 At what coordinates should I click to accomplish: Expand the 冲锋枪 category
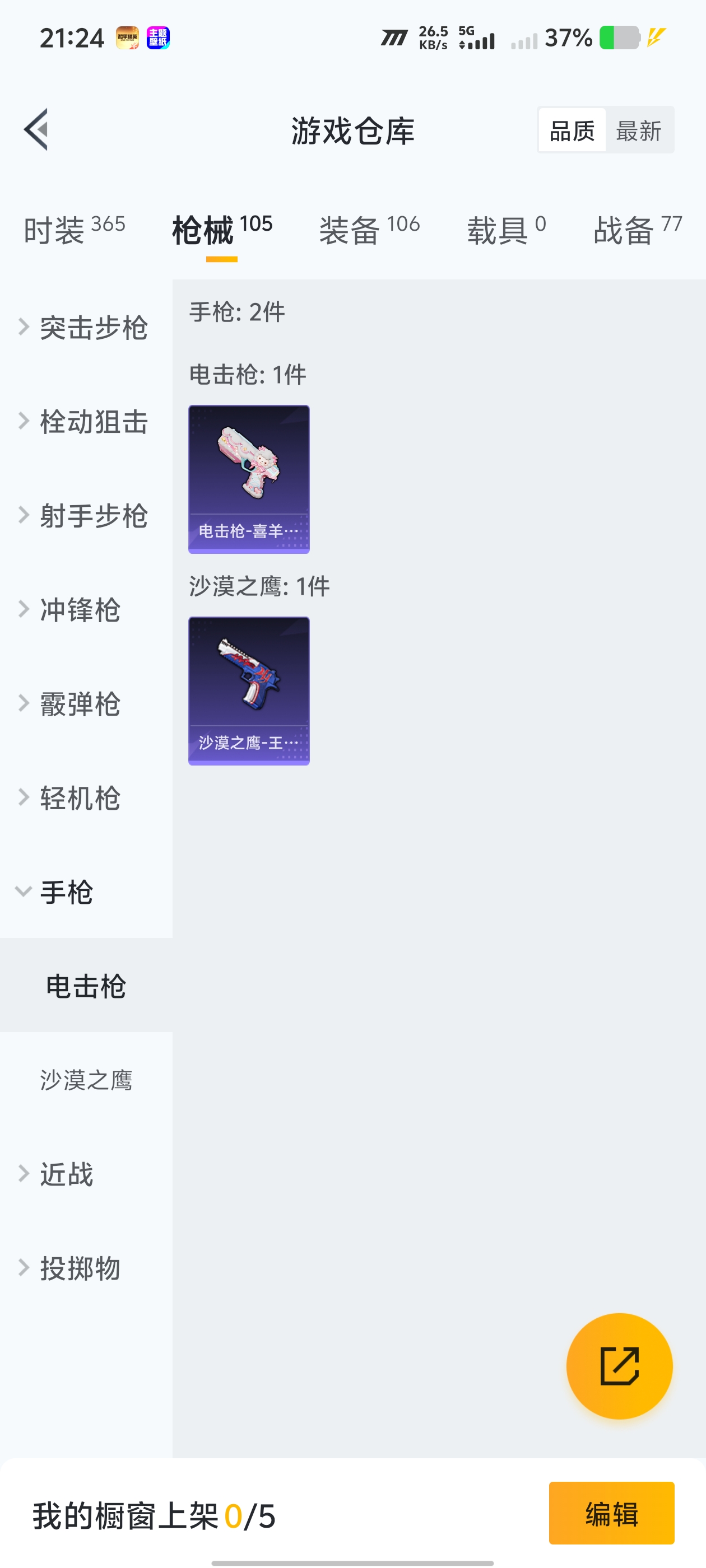(x=79, y=609)
